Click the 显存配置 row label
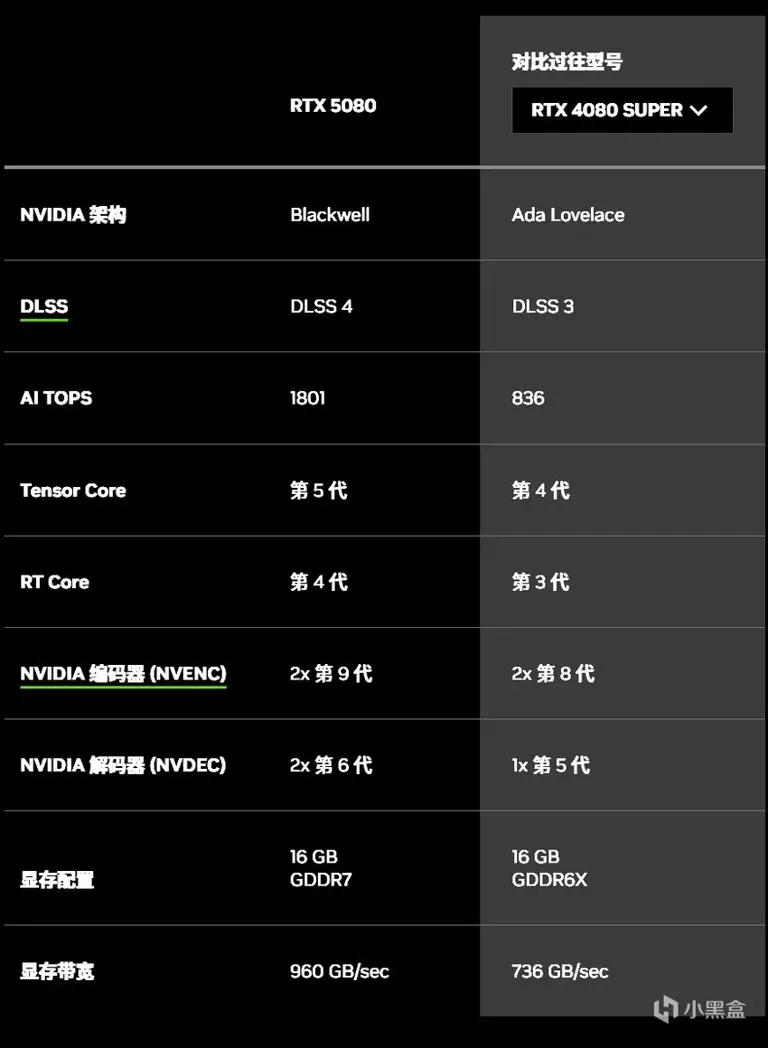Image resolution: width=768 pixels, height=1048 pixels. [57, 881]
